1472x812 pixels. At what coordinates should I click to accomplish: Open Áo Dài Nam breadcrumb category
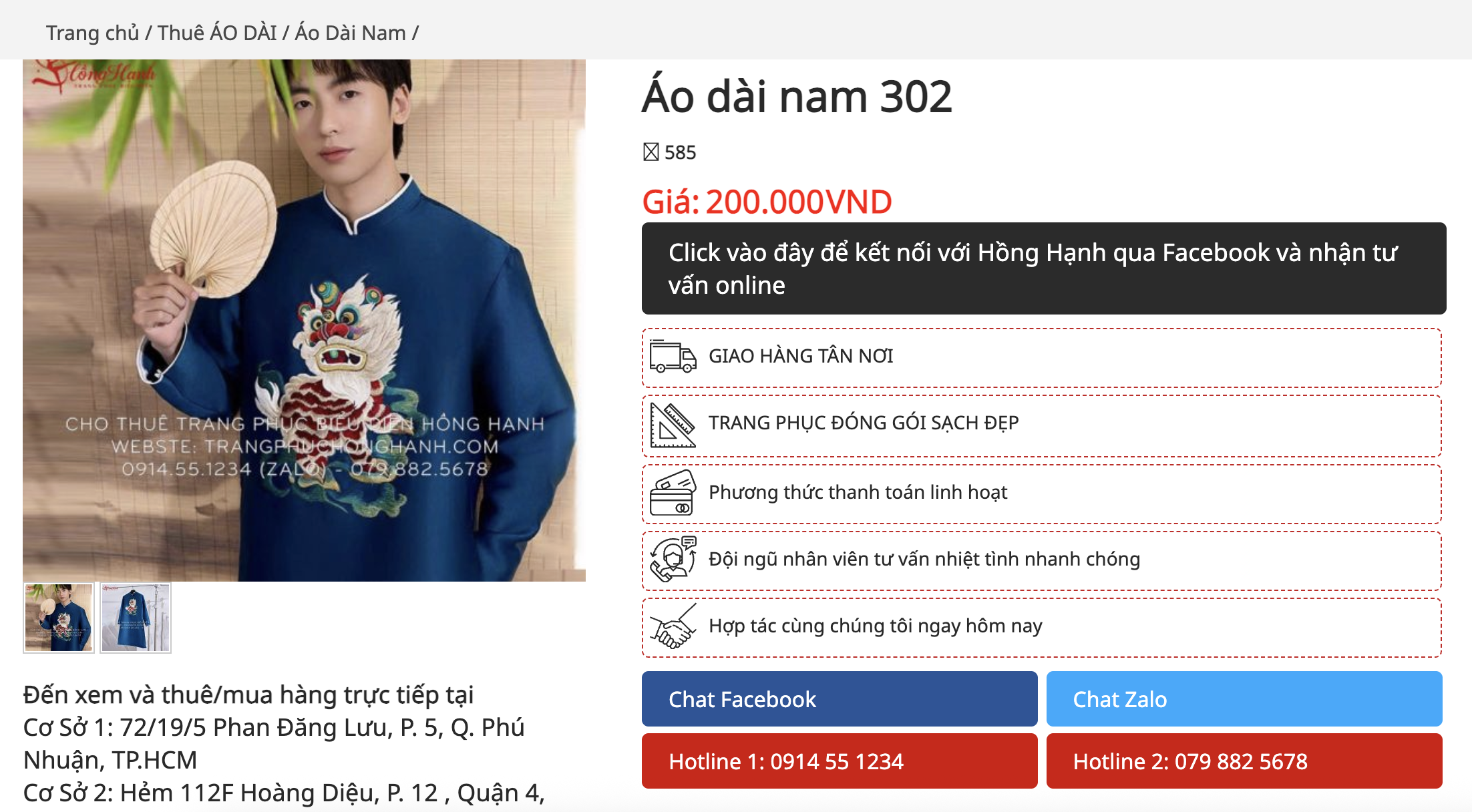pyautogui.click(x=350, y=33)
